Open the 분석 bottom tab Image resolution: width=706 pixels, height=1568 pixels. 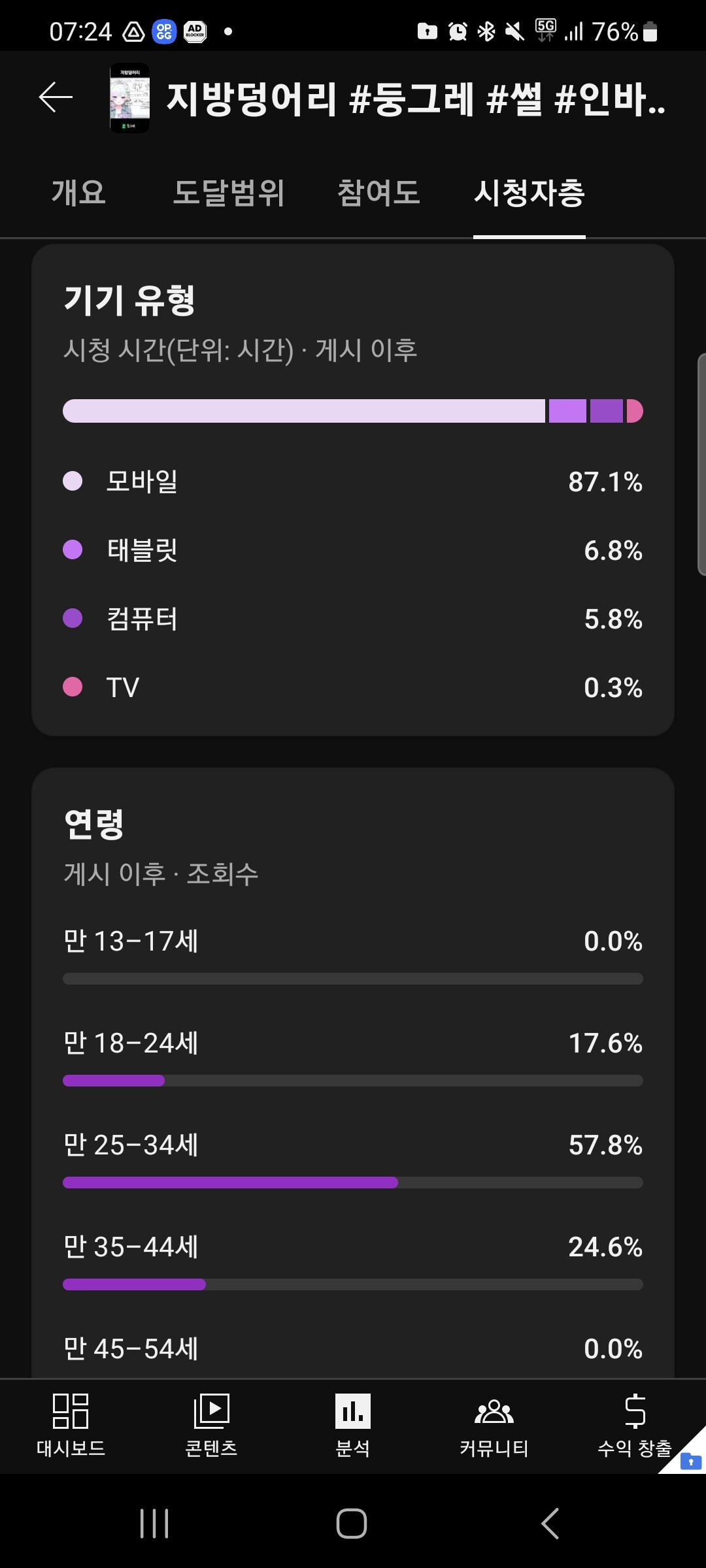click(x=352, y=1426)
